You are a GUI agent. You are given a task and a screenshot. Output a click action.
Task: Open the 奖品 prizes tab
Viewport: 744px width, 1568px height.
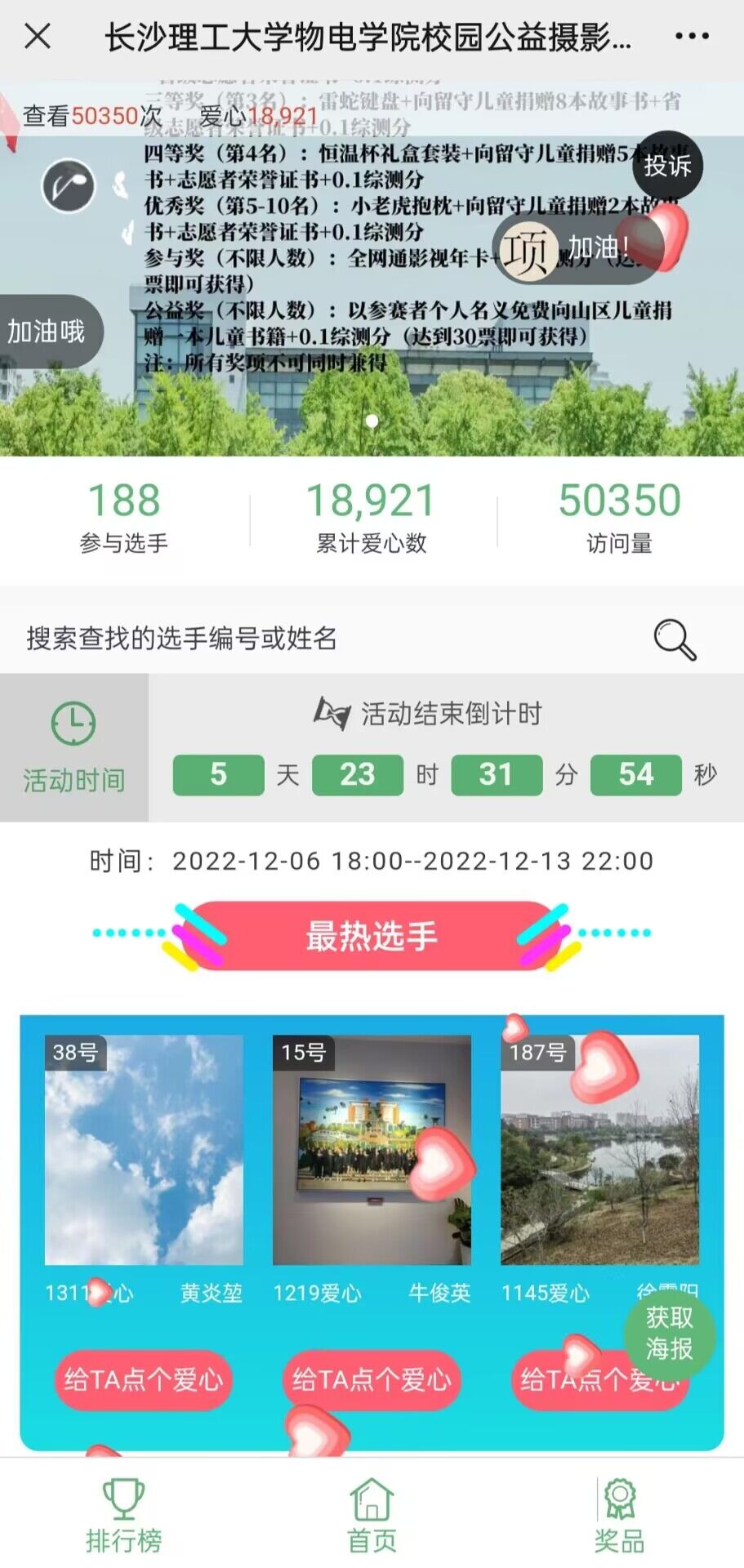point(619,1516)
